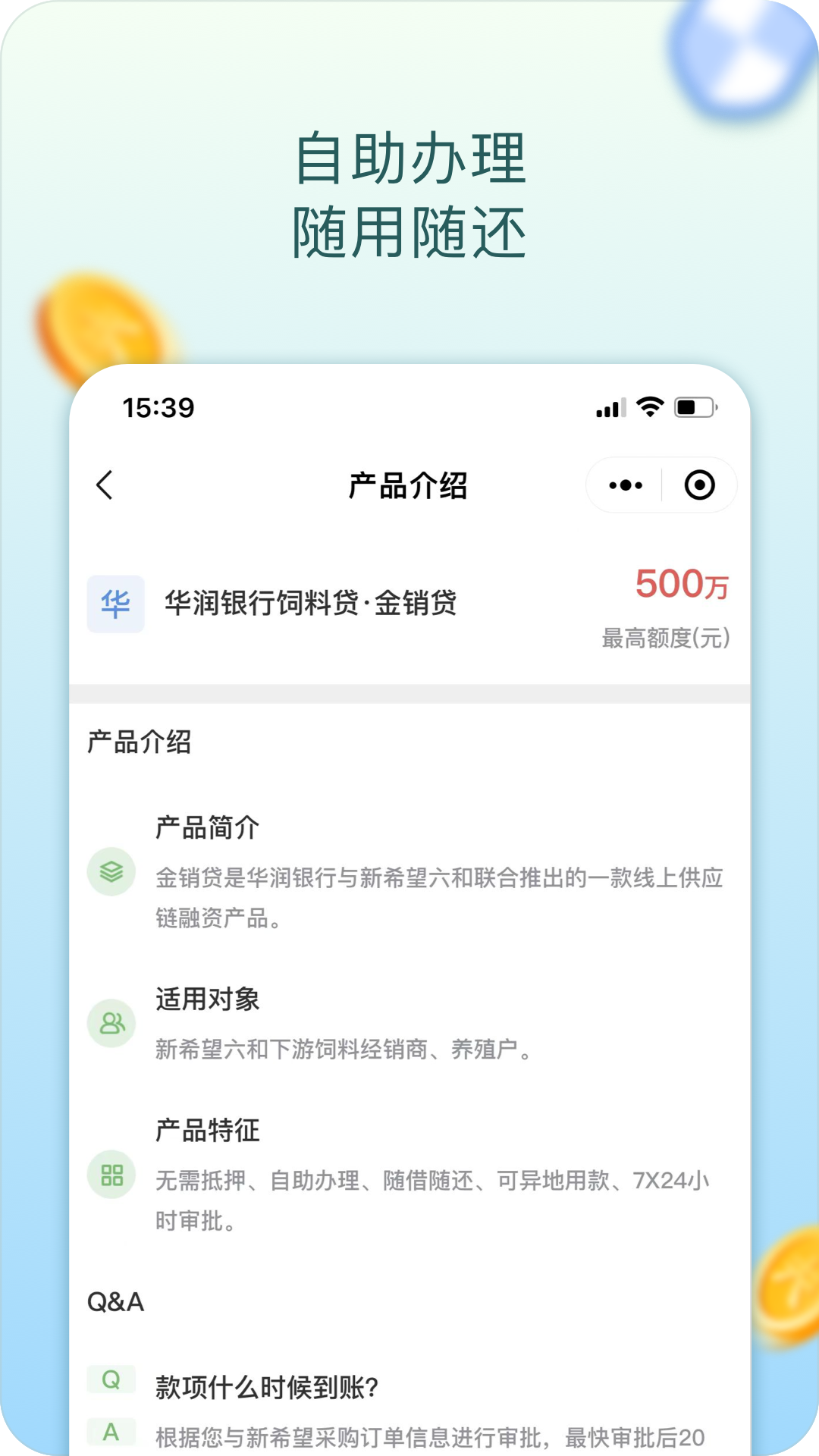Click the 华 product logo icon

pos(115,603)
